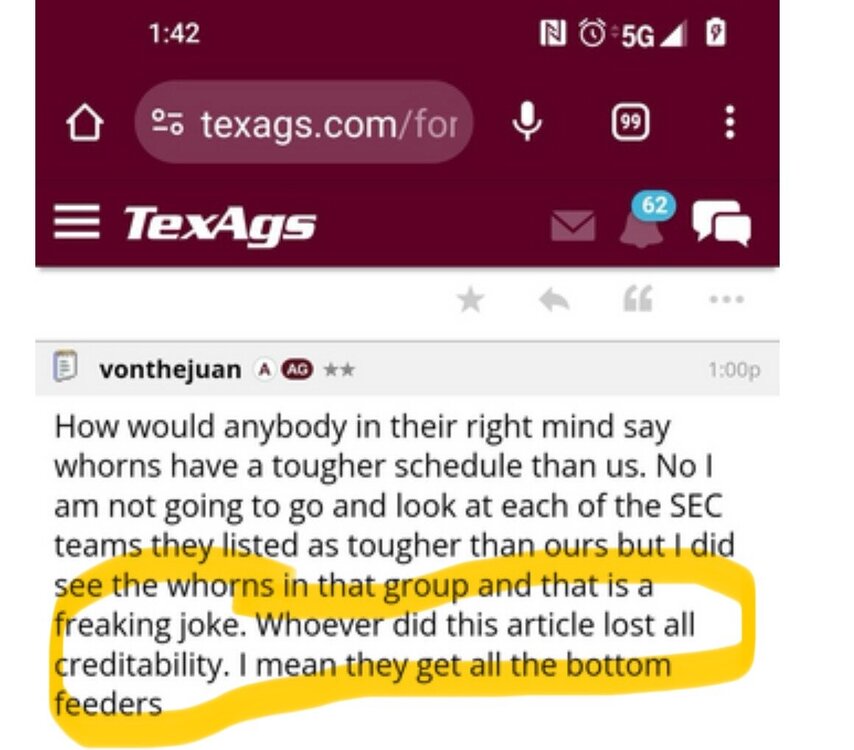Open the forum chat bubbles icon
Screen dimensions: 854x750
point(721,222)
